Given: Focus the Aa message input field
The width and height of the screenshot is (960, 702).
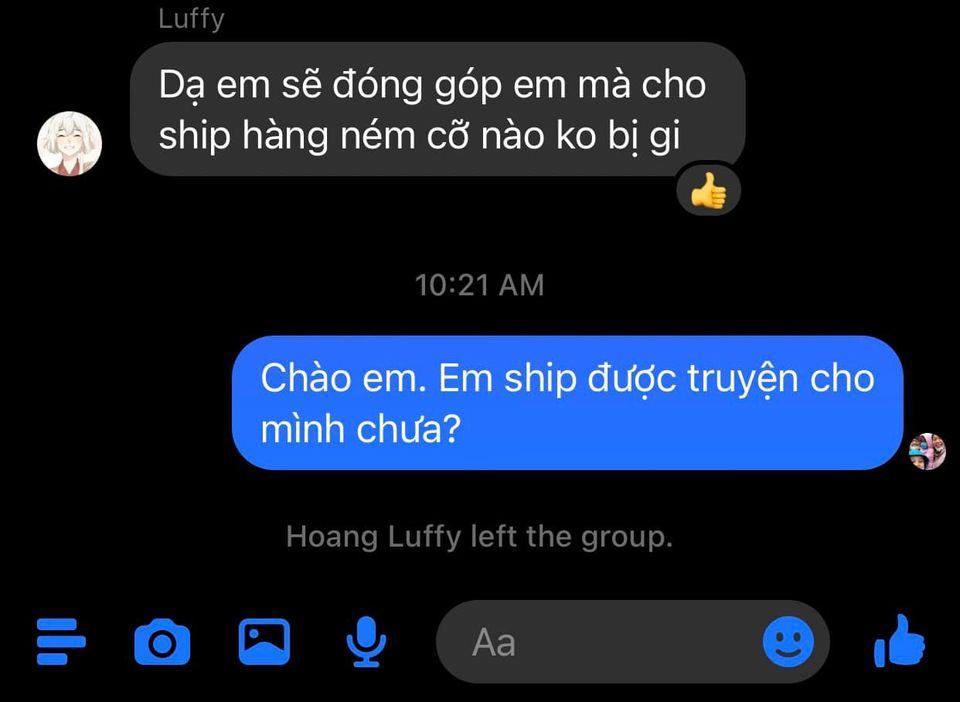Looking at the screenshot, I should pos(600,642).
